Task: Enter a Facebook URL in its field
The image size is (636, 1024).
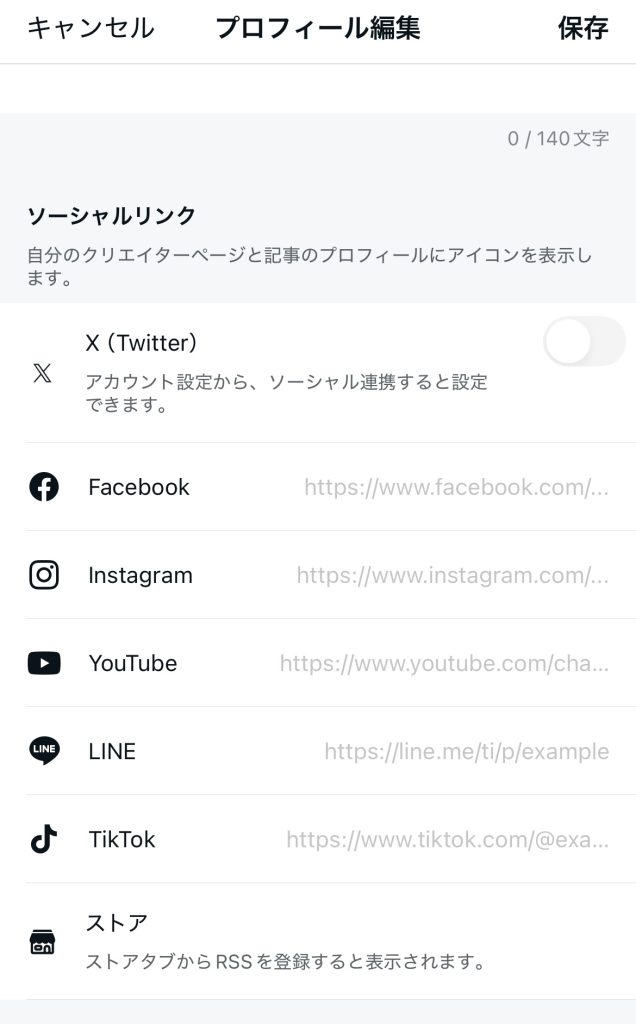Action: pyautogui.click(x=456, y=487)
